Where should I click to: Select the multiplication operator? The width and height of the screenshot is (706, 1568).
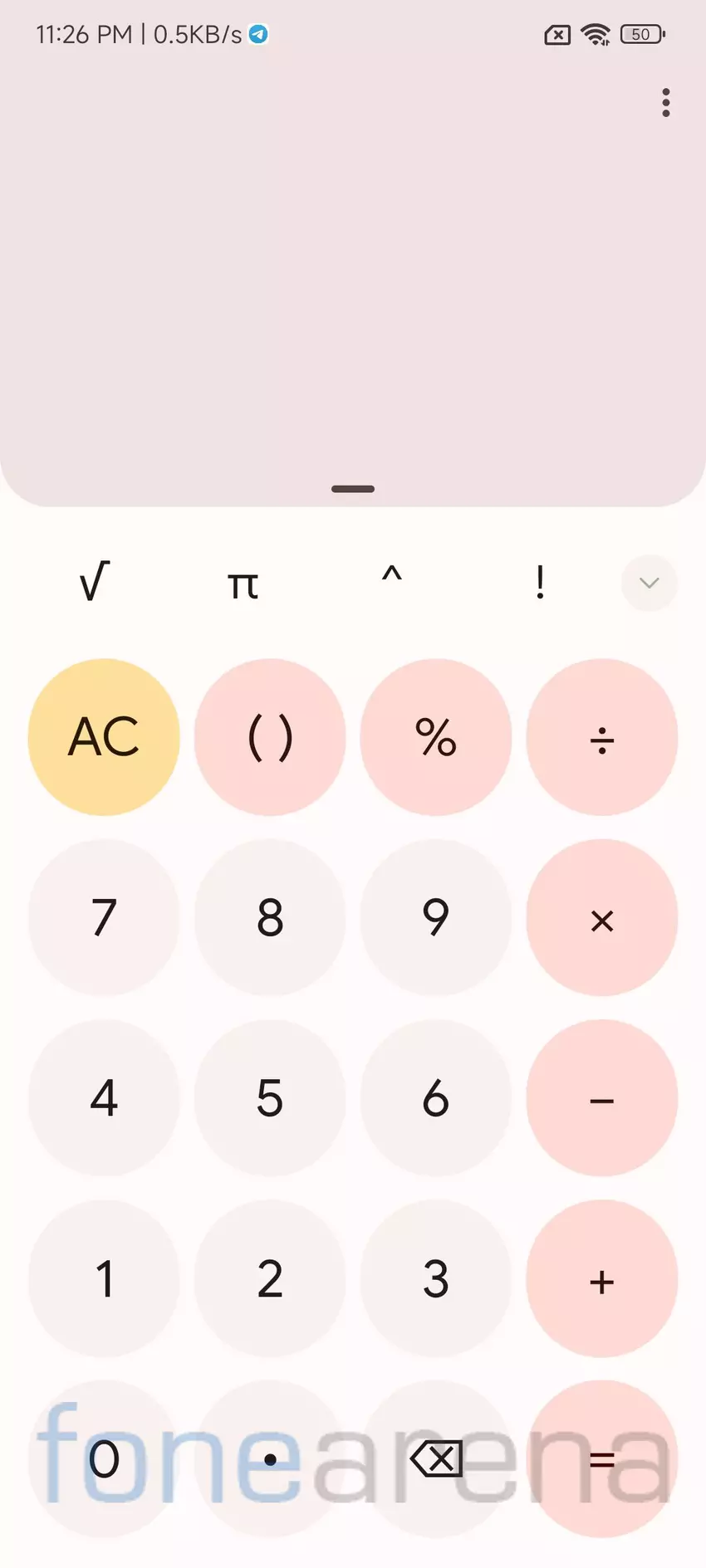coord(602,918)
